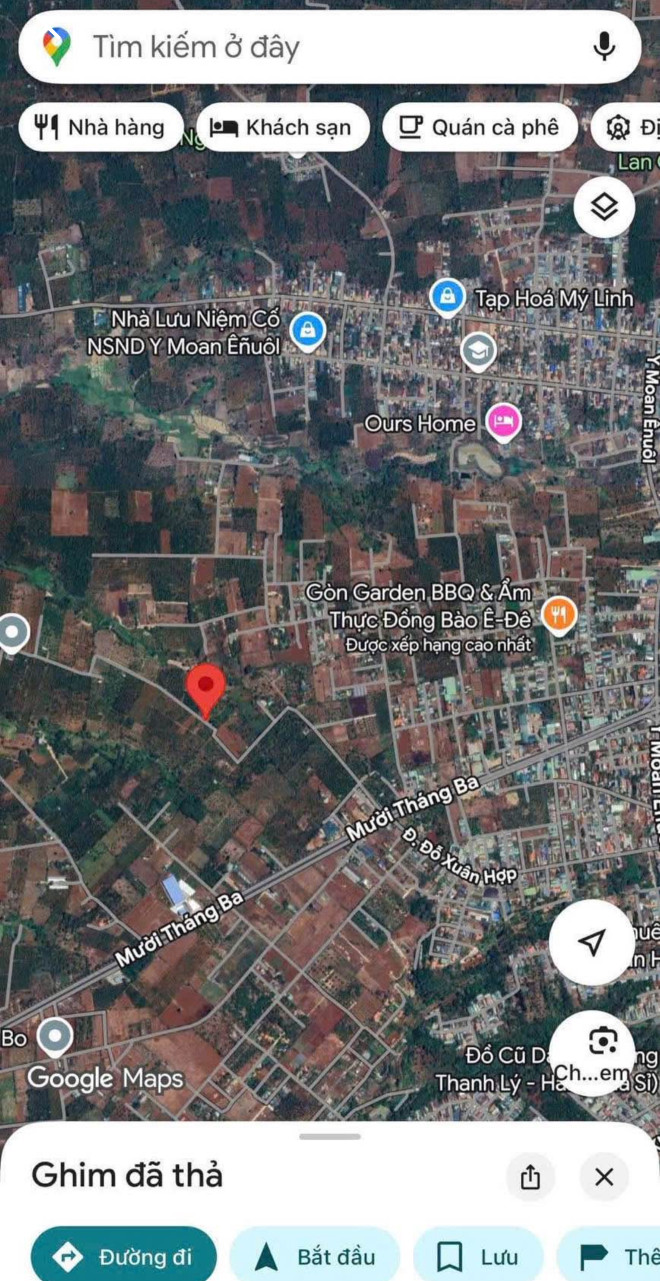Close the Ghim đã thả panel
660x1281 pixels.
(604, 1177)
